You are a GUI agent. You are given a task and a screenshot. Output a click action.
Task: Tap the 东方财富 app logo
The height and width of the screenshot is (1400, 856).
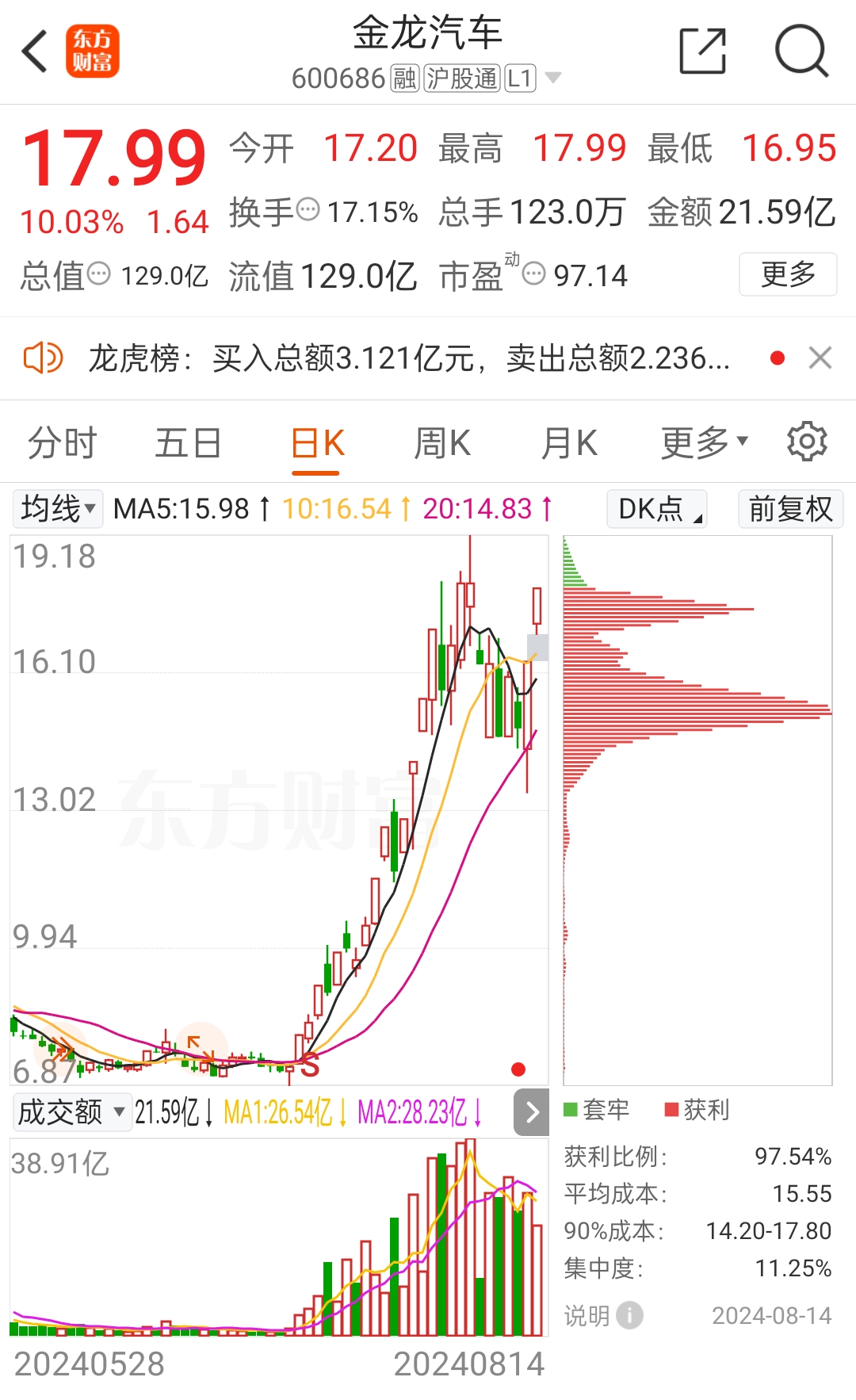tap(93, 51)
